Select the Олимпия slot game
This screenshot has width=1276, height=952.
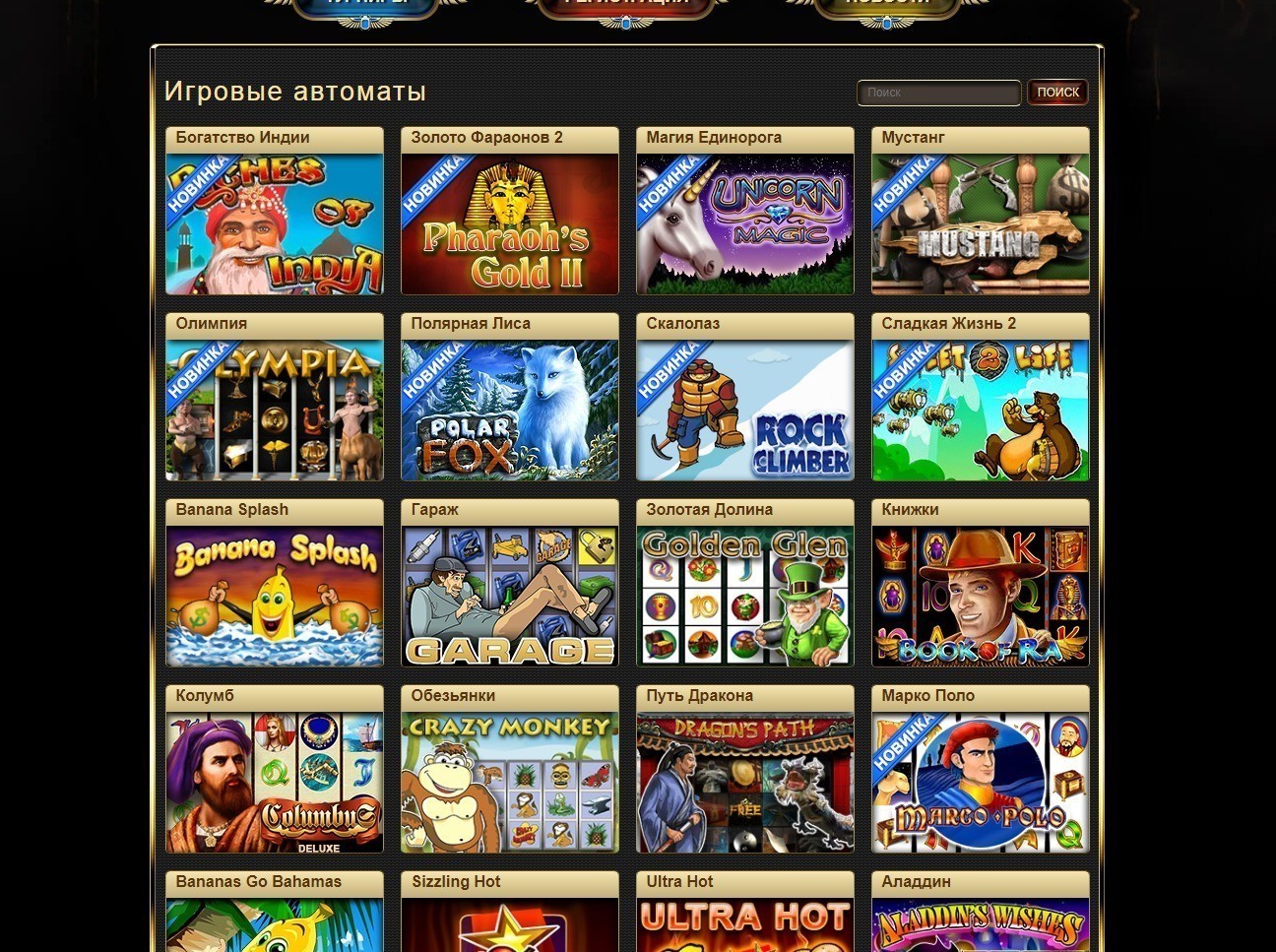pyautogui.click(x=275, y=411)
